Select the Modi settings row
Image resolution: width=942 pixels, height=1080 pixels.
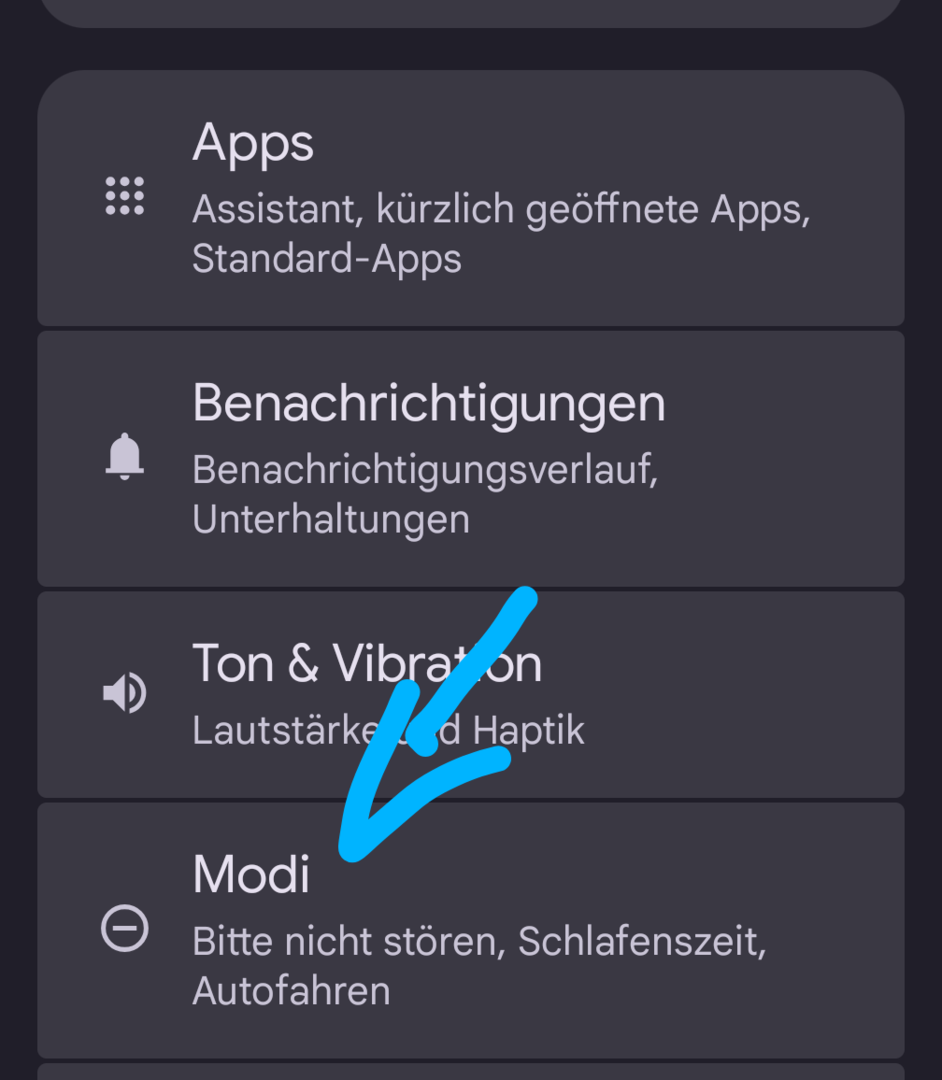pyautogui.click(x=470, y=930)
